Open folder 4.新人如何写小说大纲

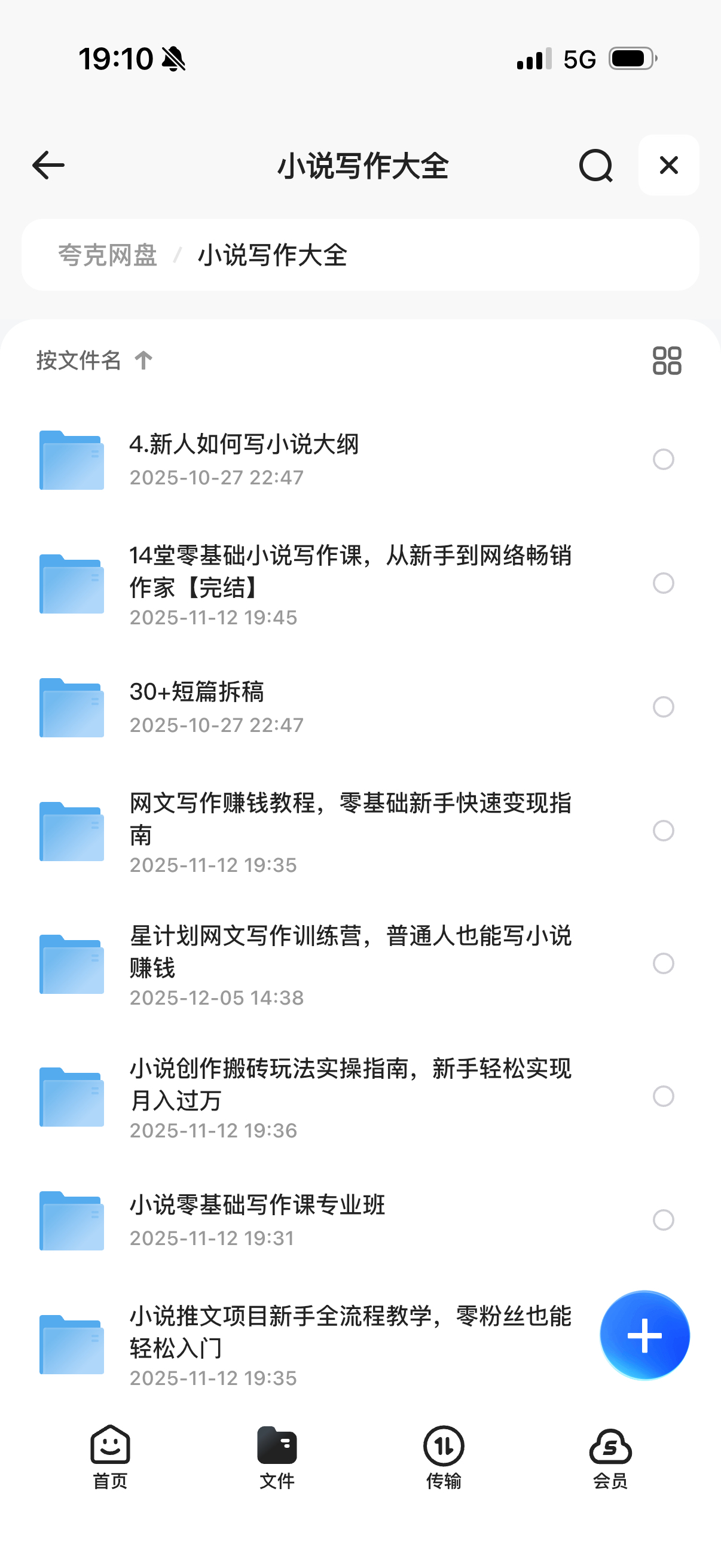click(x=243, y=459)
